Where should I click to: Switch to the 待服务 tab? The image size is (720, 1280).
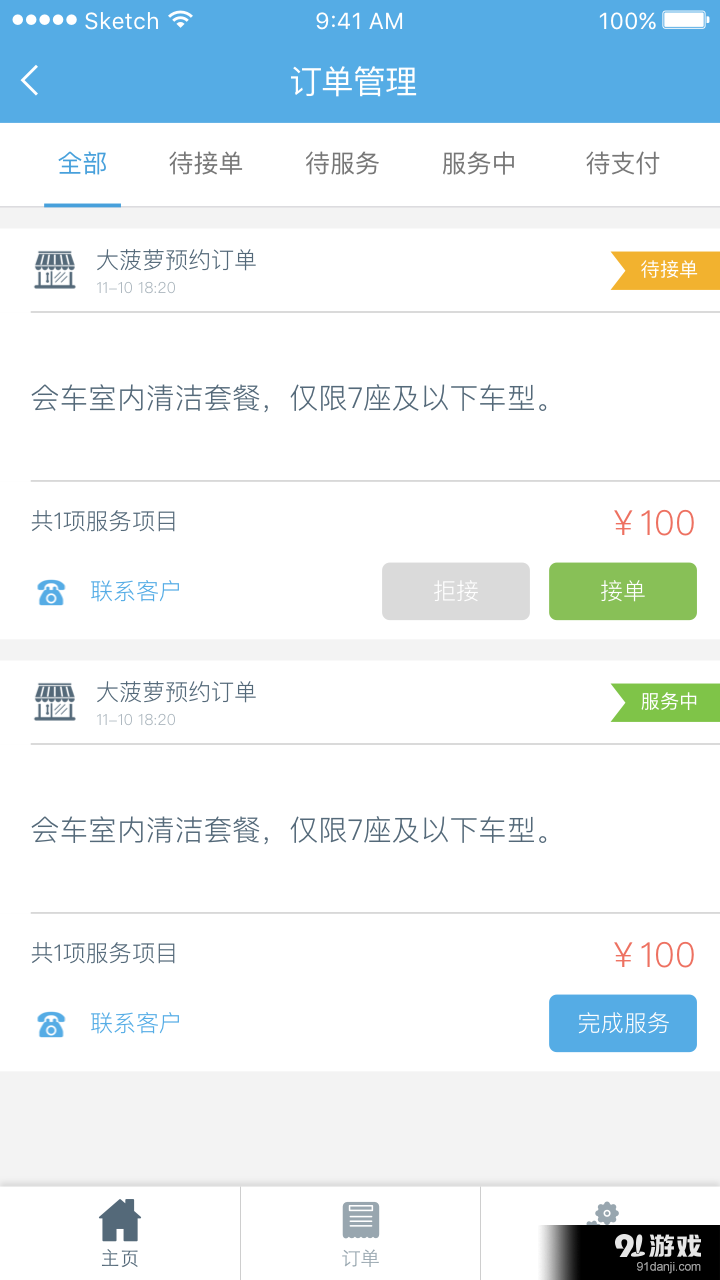(342, 164)
